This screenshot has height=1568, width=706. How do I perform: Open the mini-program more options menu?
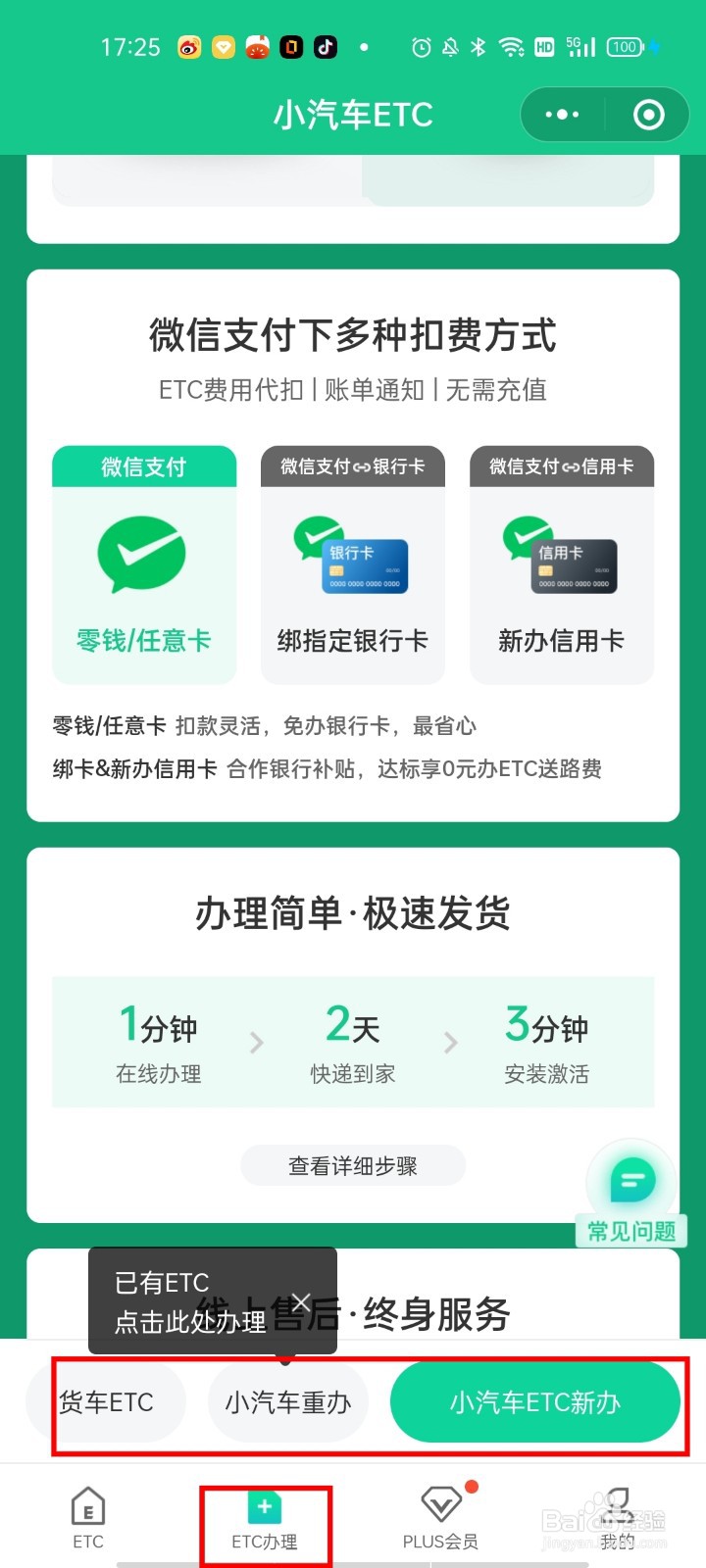click(x=561, y=115)
